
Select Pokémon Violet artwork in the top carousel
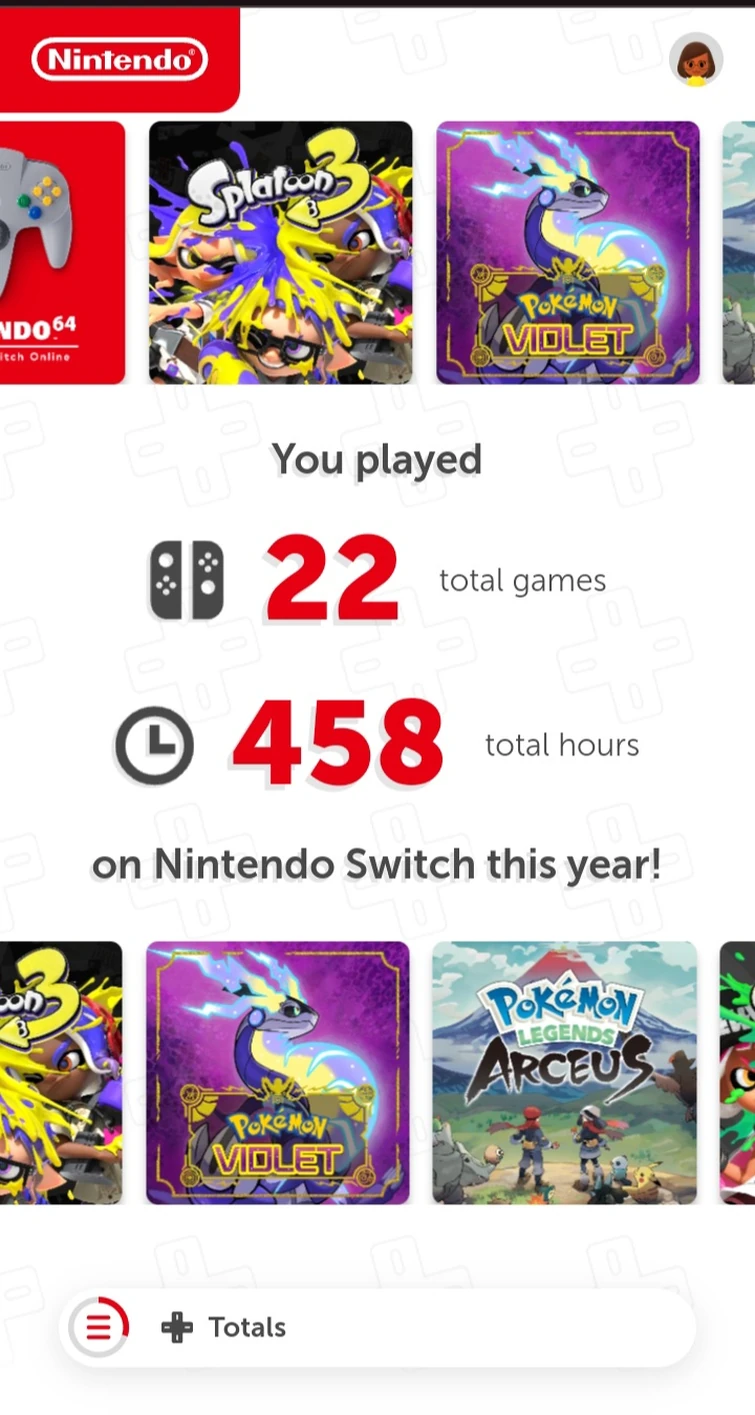pyautogui.click(x=567, y=252)
